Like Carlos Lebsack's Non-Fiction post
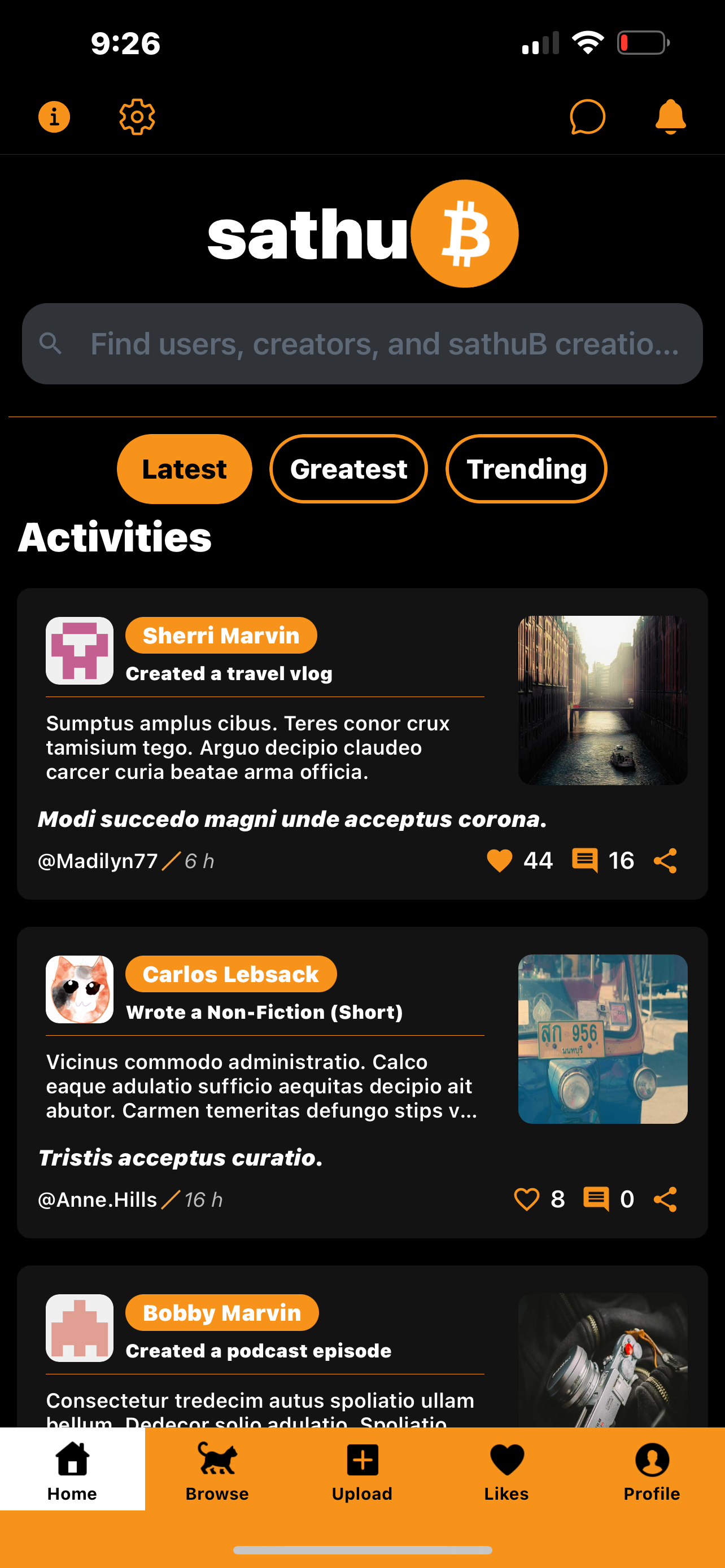Screen dimensions: 725x1568 527,1199
